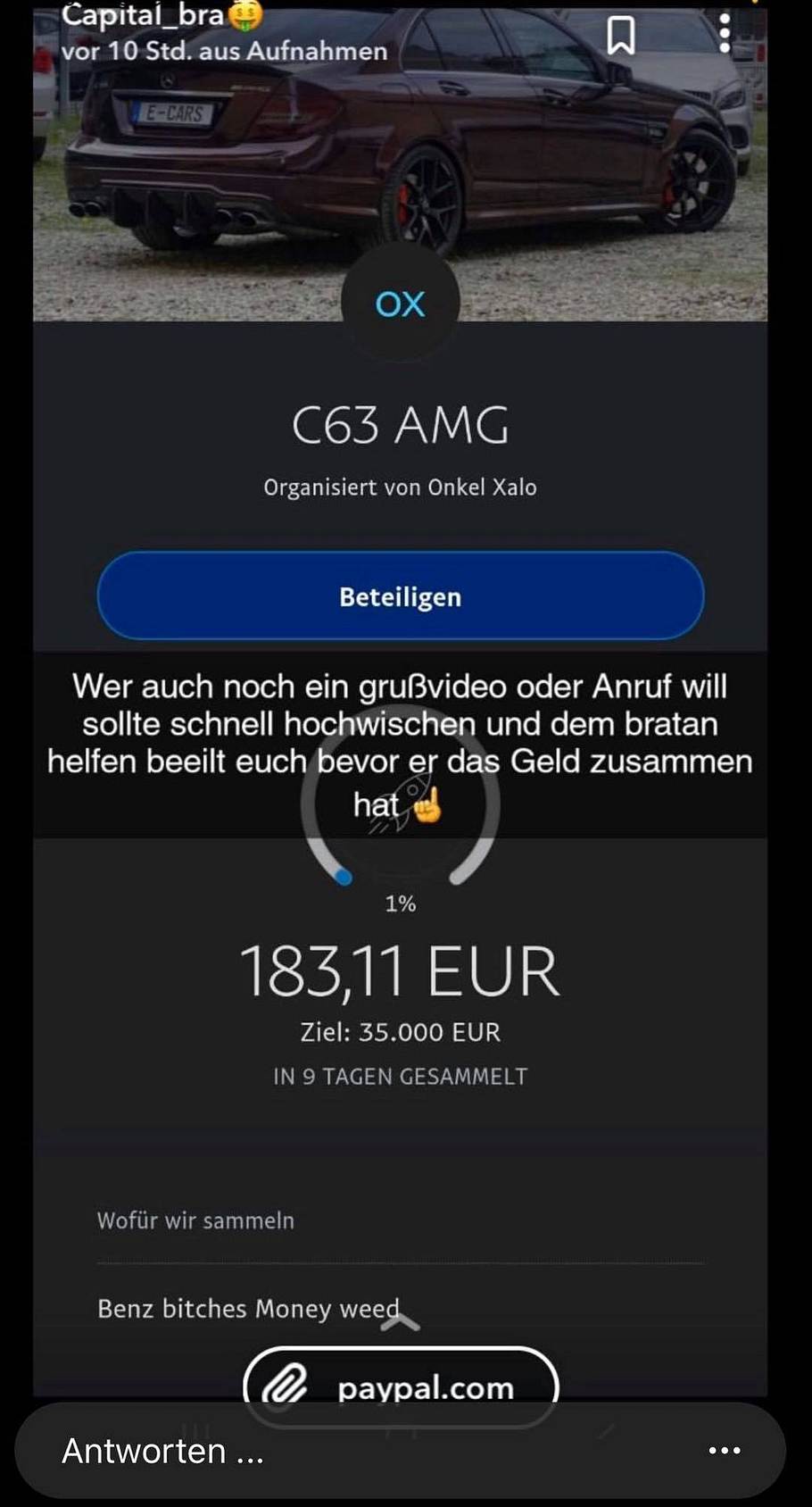Expand the 'Wofür wir sammeln' section
The width and height of the screenshot is (812, 1507).
coord(195,1220)
